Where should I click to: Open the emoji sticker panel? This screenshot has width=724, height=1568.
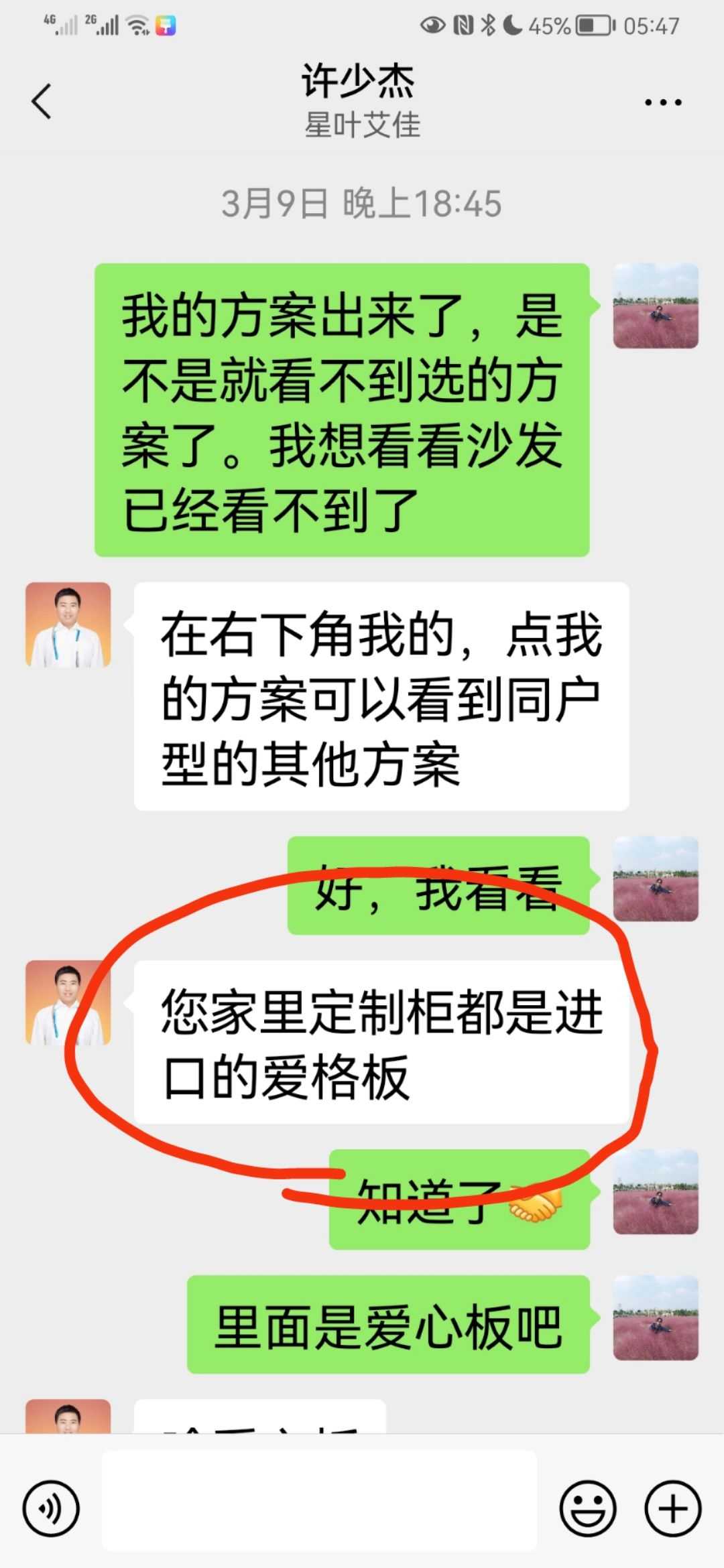pos(588,1508)
